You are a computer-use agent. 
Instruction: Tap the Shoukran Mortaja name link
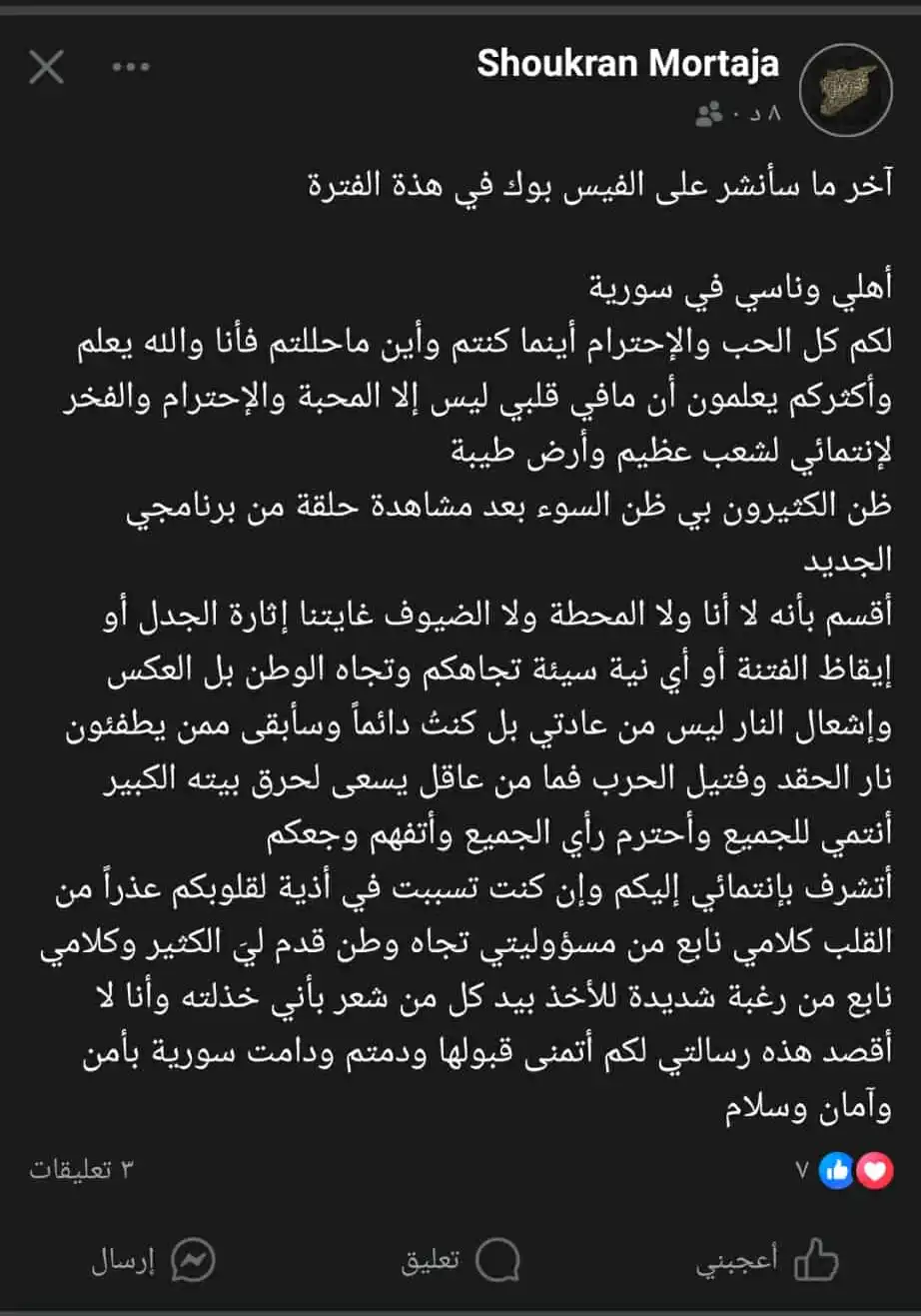627,64
